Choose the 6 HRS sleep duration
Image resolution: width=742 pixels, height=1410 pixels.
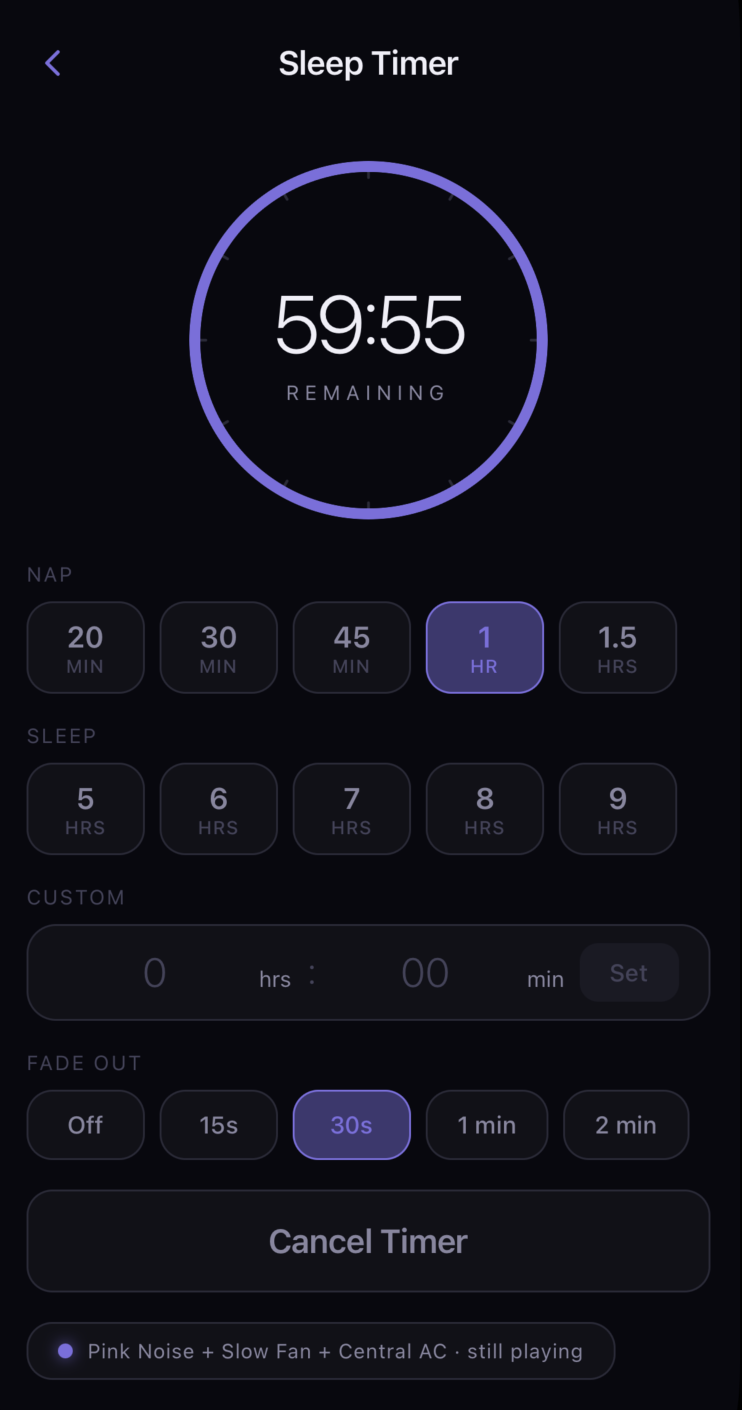tap(218, 809)
